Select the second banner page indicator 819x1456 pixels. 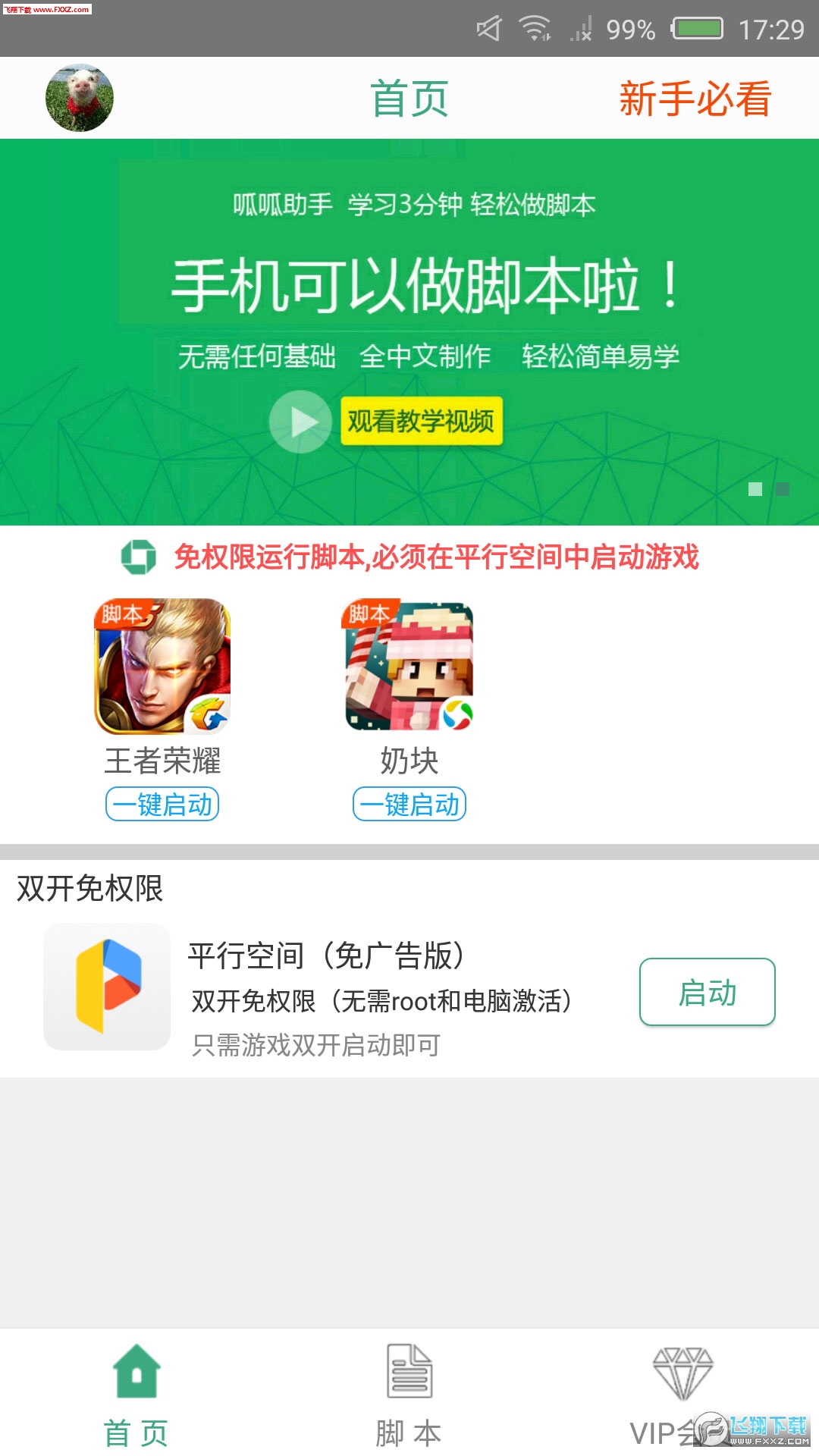coord(783,489)
